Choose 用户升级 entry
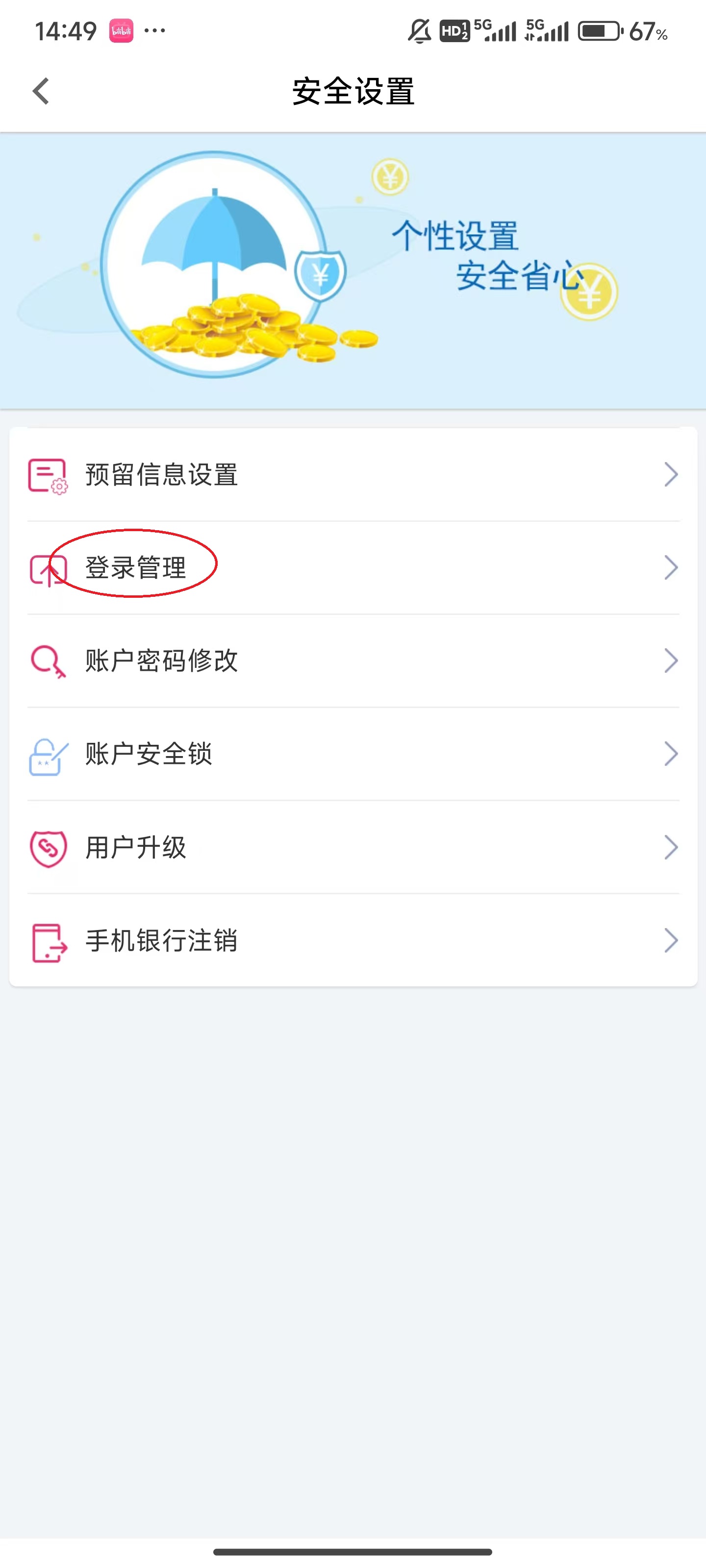 (x=353, y=847)
